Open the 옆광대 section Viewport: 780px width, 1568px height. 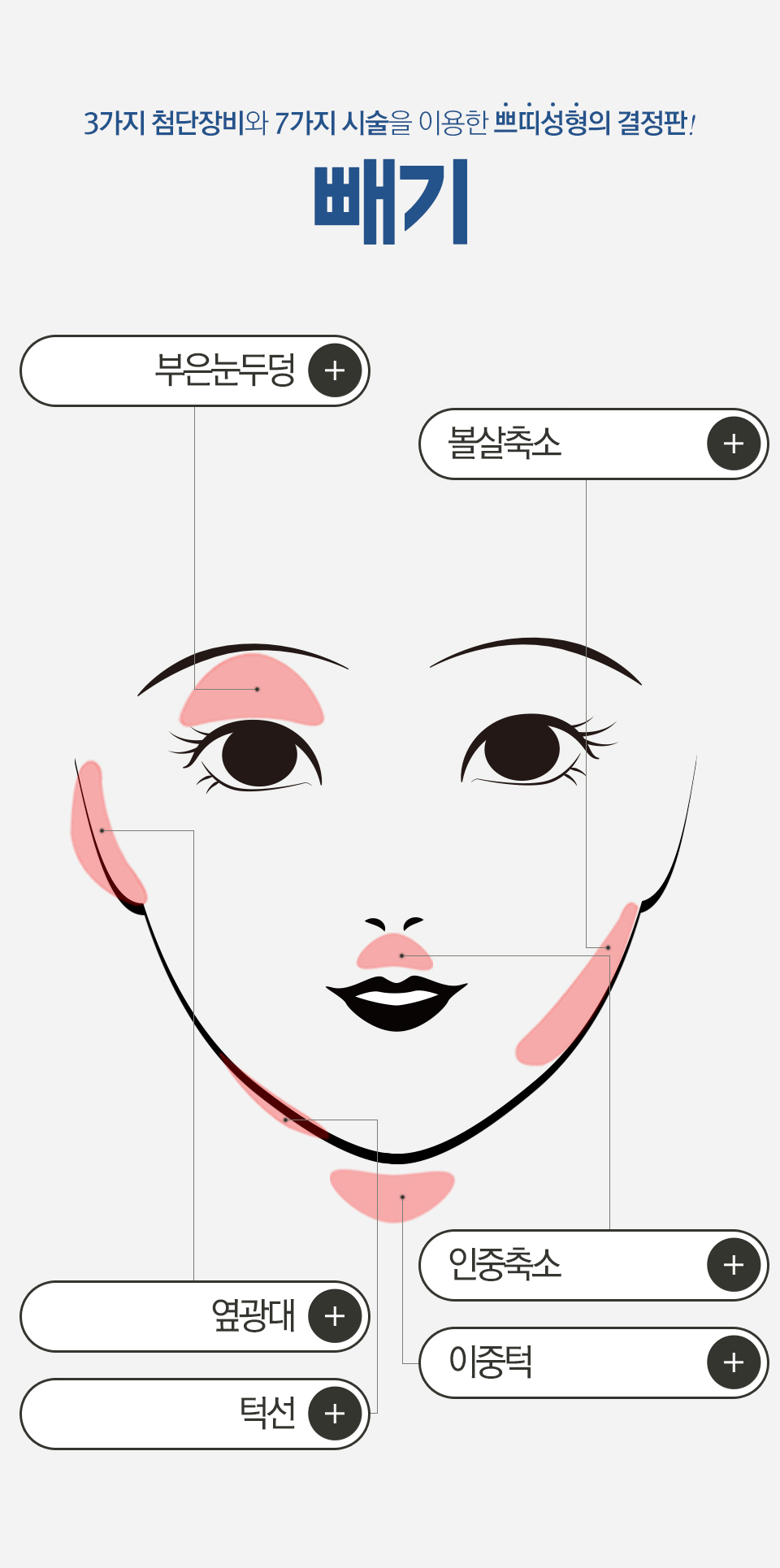pyautogui.click(x=335, y=1316)
